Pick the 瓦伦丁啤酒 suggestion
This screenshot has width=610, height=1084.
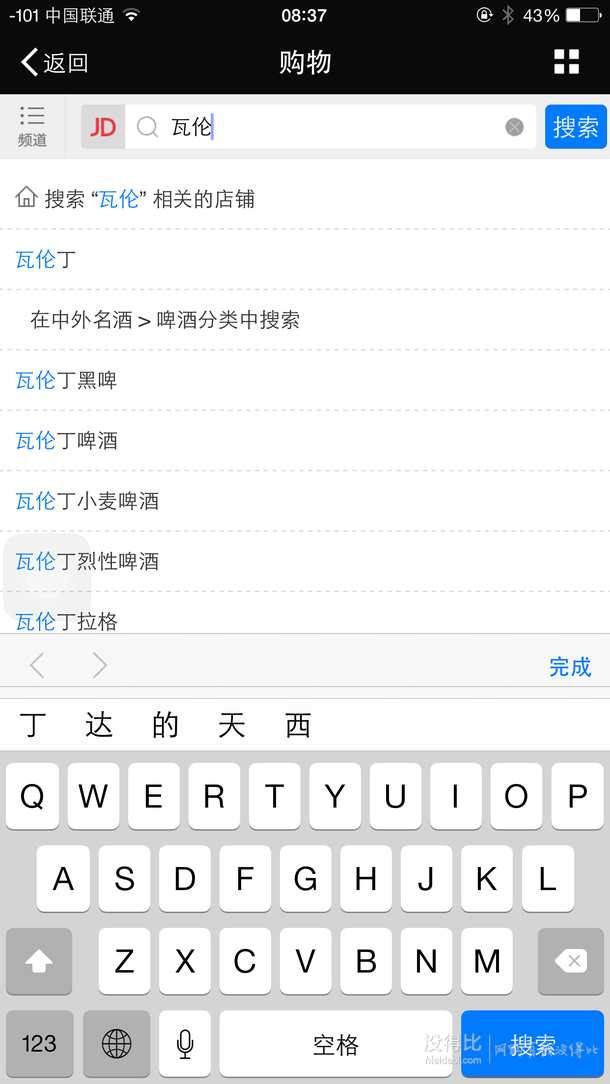[x=66, y=440]
